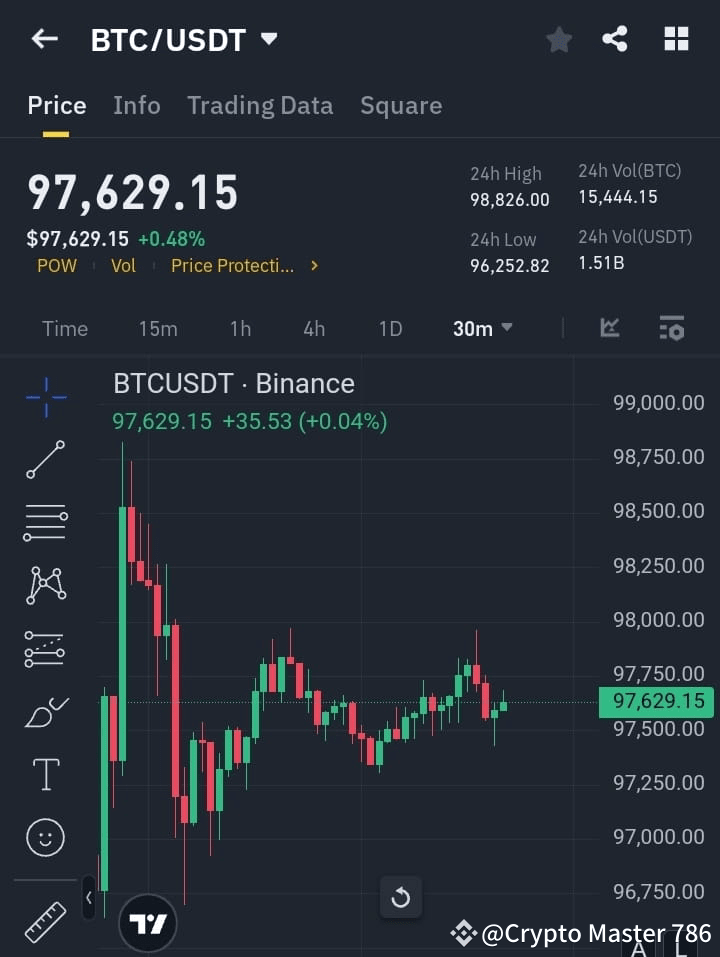Share this chart using the share icon

[x=616, y=39]
